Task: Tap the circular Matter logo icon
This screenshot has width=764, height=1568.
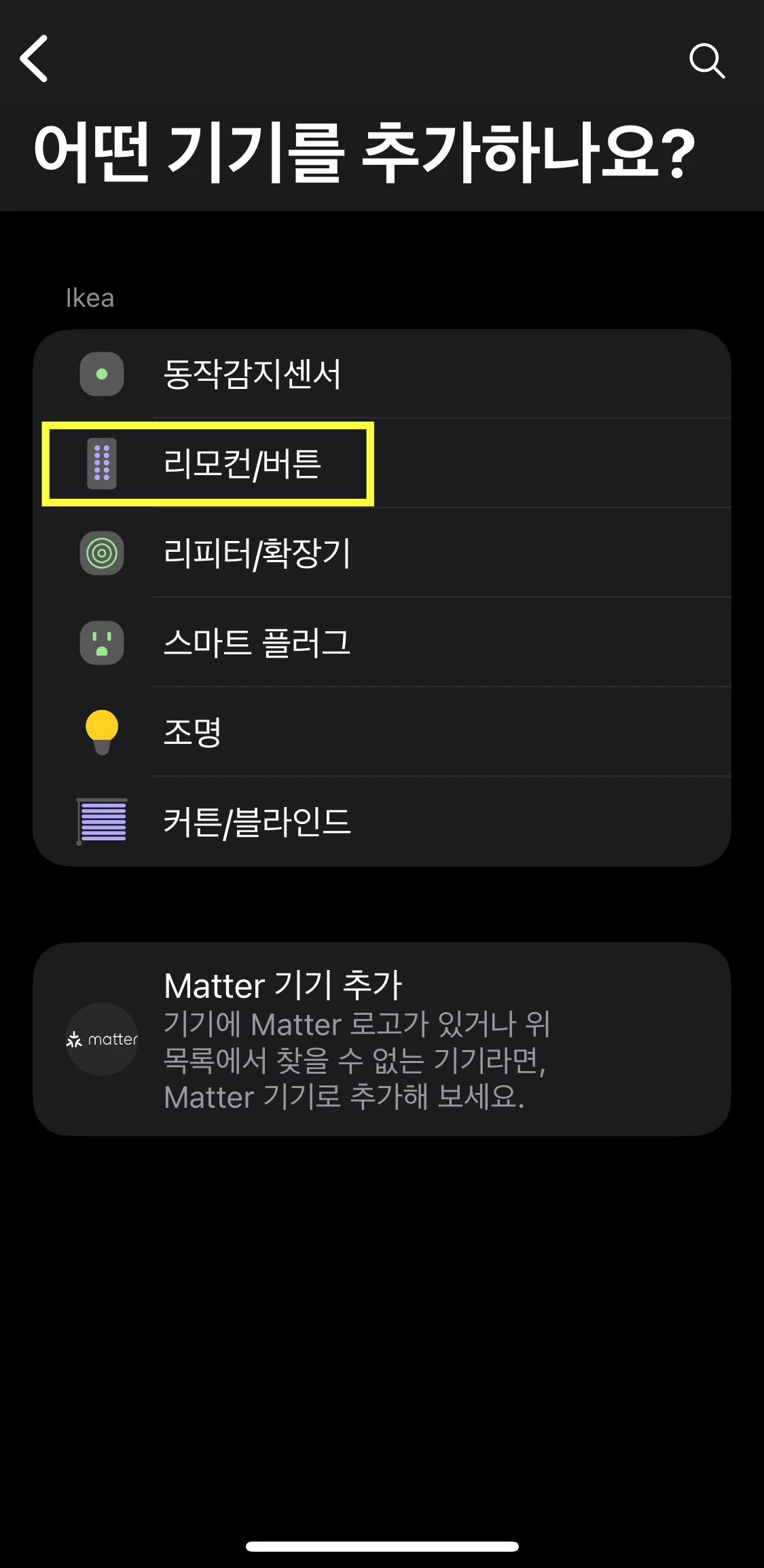Action: (x=102, y=1040)
